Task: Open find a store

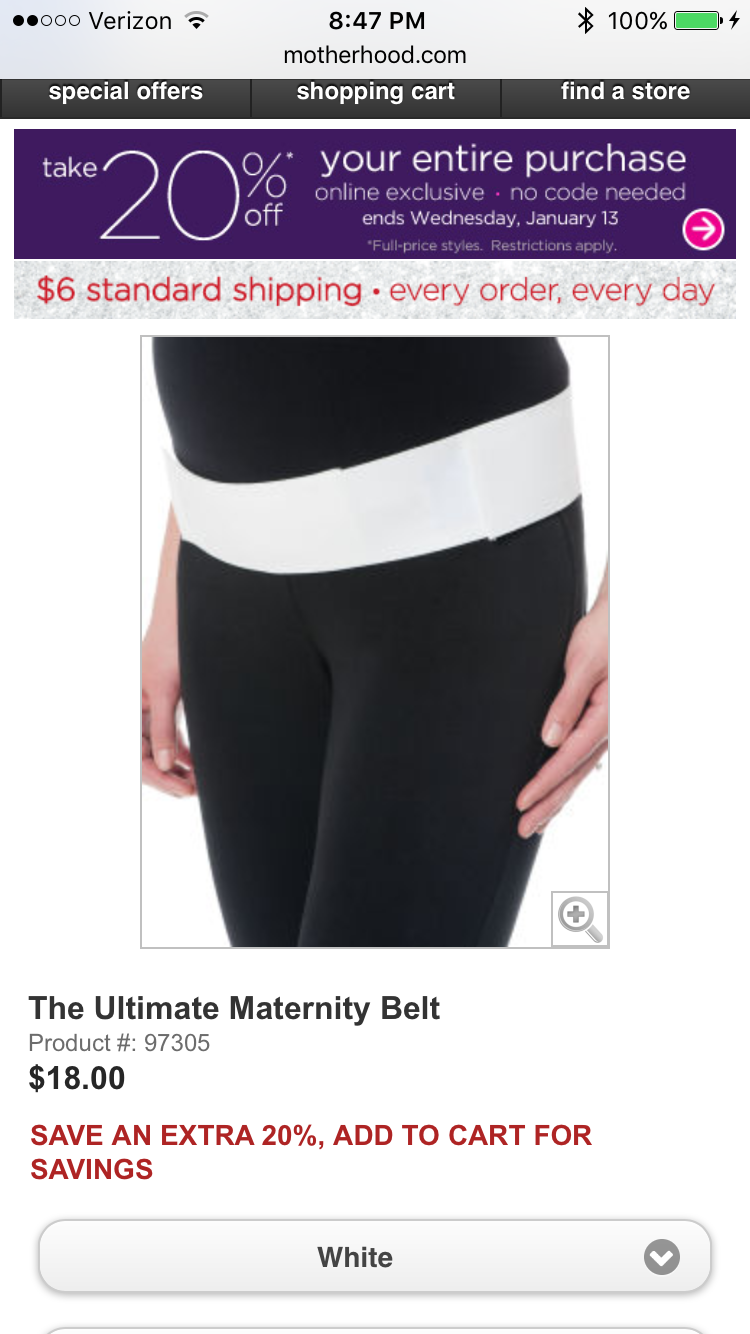Action: point(625,93)
